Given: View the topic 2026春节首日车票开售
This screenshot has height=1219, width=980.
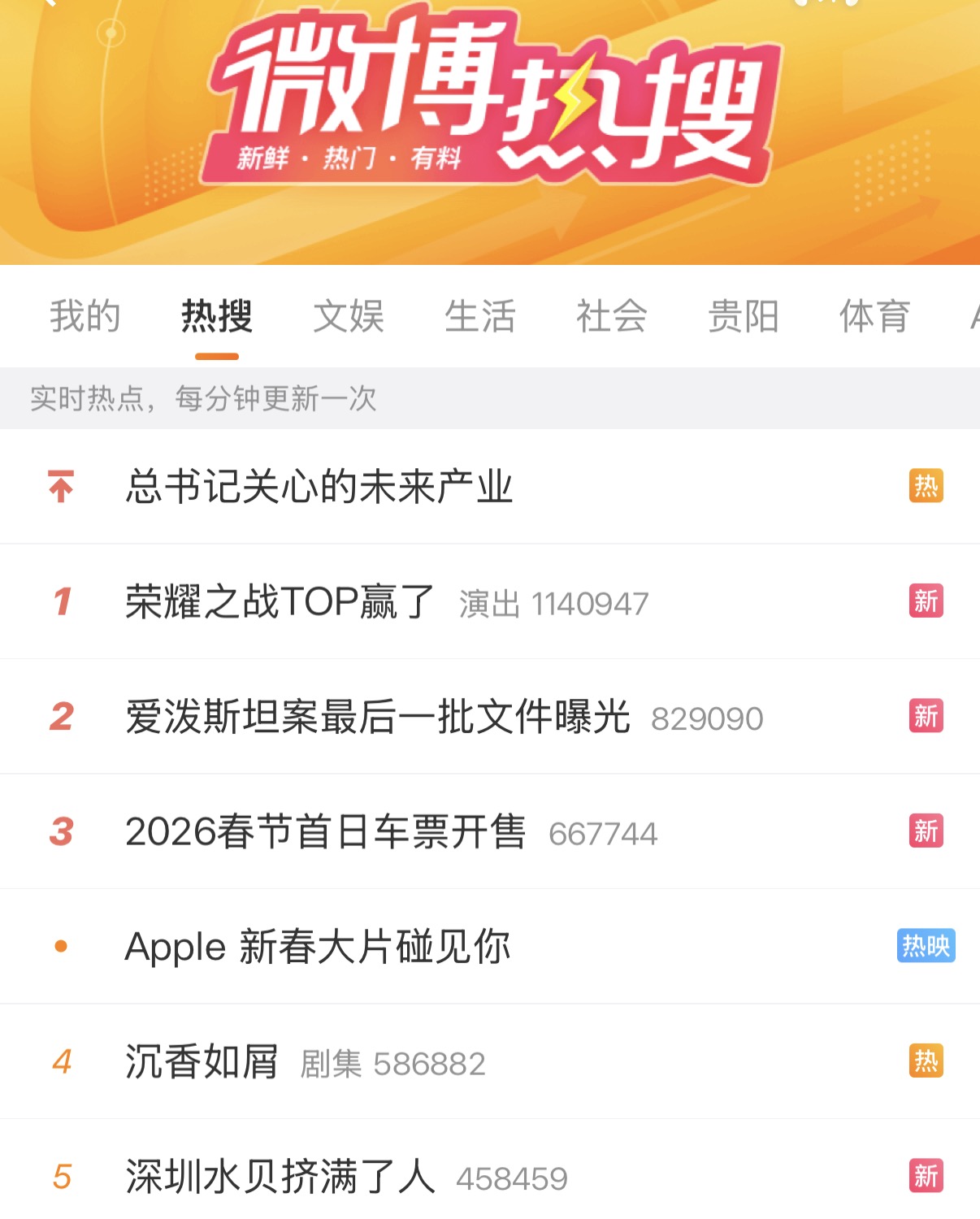Looking at the screenshot, I should point(325,832).
